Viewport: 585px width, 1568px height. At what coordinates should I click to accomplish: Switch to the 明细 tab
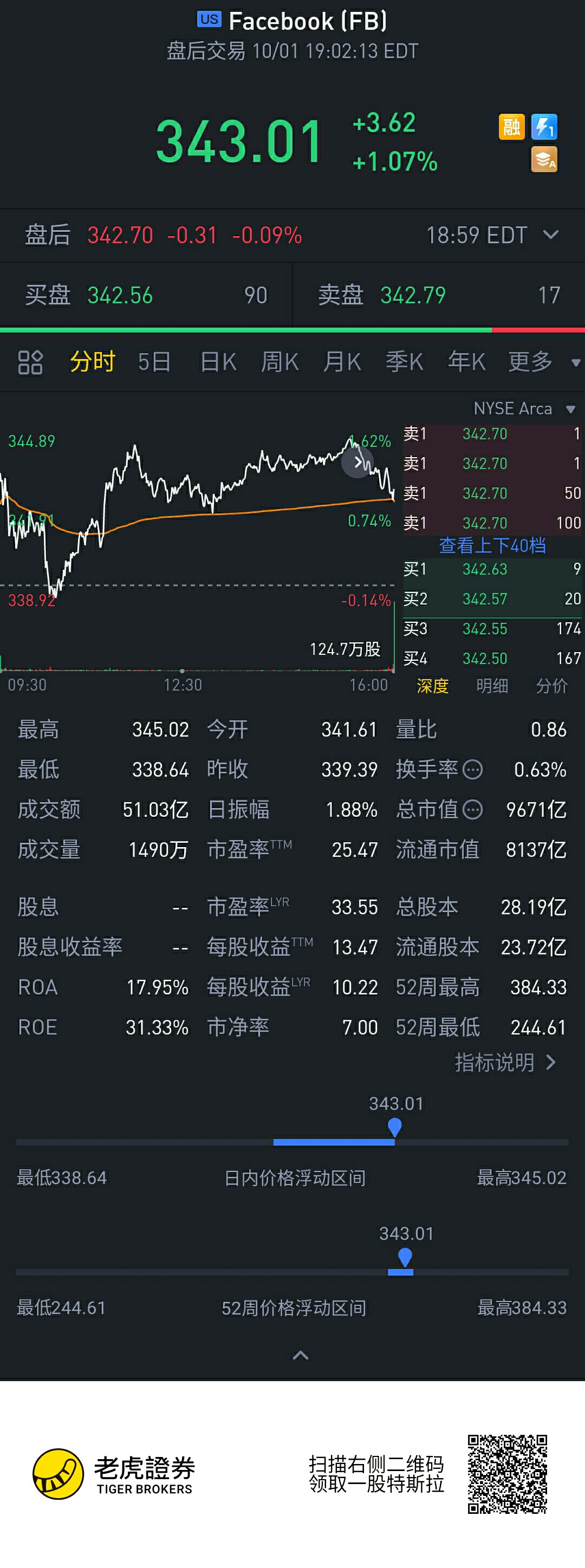pos(492,686)
